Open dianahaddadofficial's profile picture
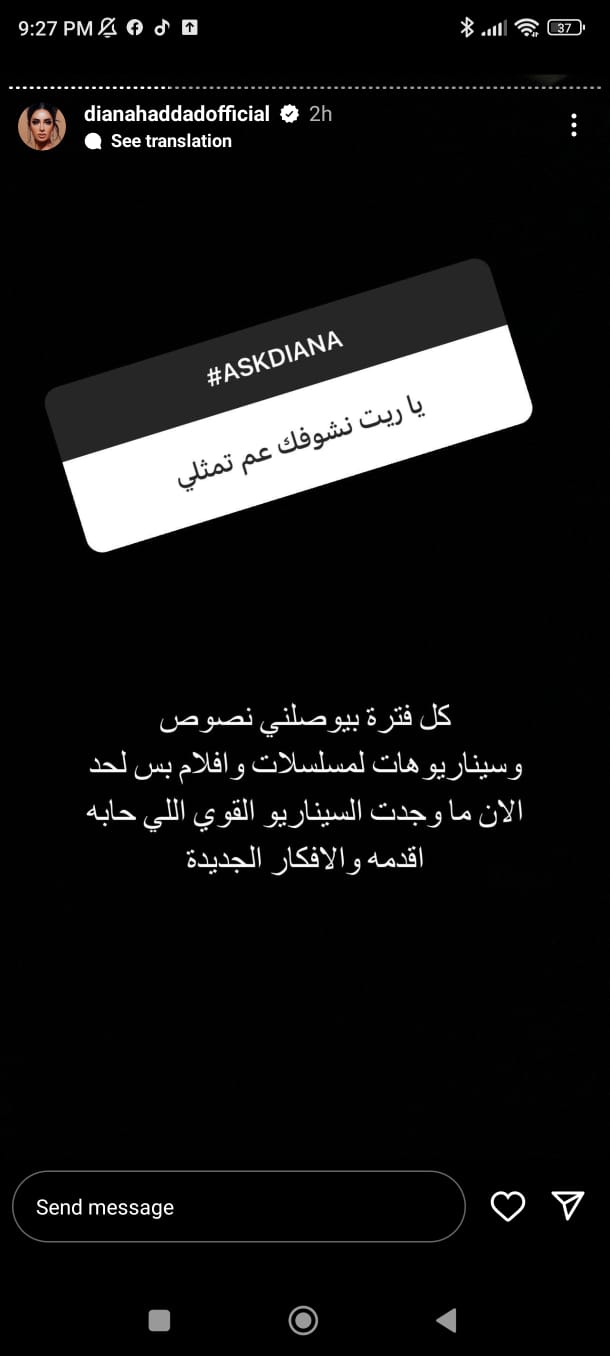 pyautogui.click(x=42, y=127)
